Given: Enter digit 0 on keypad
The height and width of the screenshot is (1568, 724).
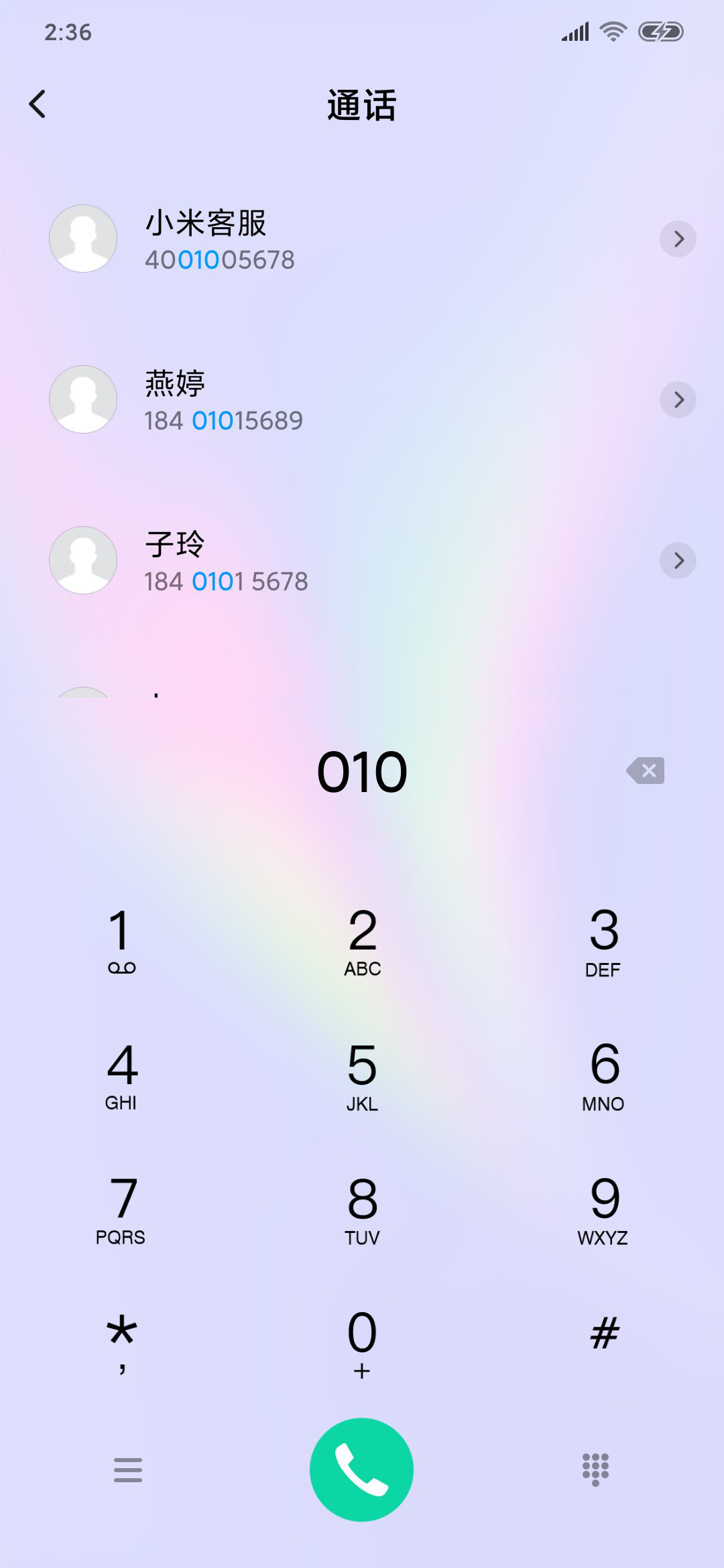Looking at the screenshot, I should (362, 1343).
